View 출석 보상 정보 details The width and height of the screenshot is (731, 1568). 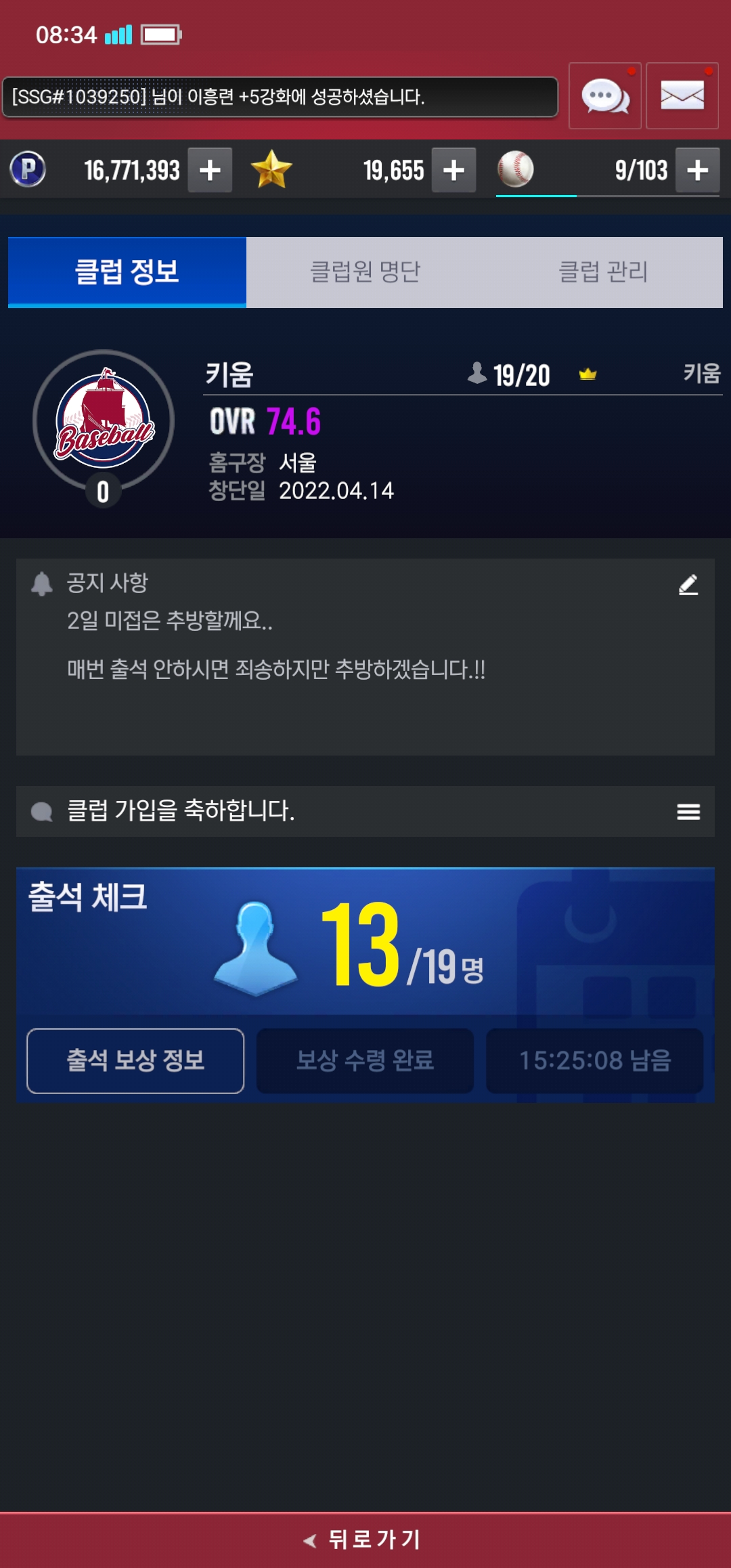click(135, 1060)
